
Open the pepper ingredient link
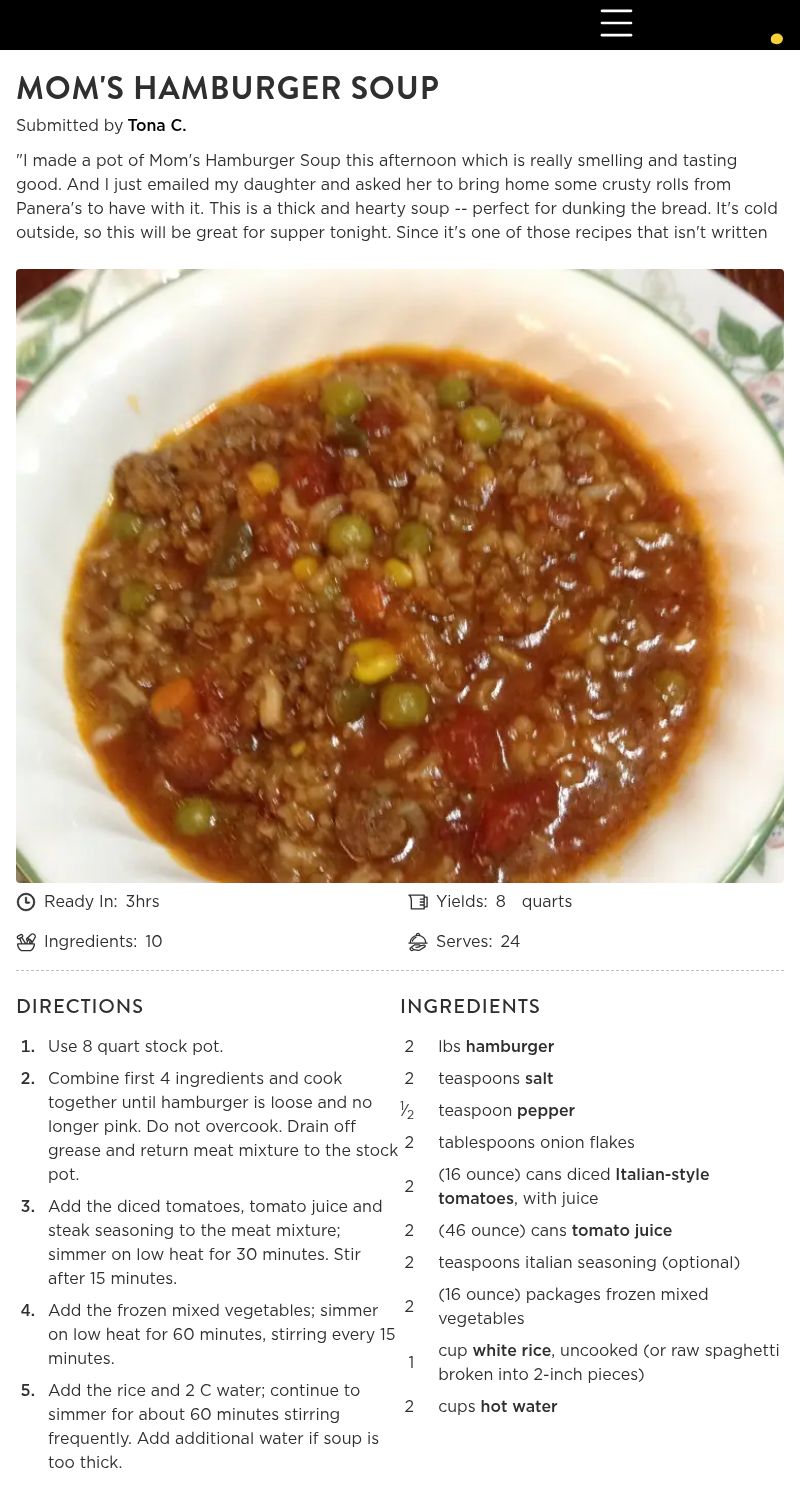click(545, 1111)
